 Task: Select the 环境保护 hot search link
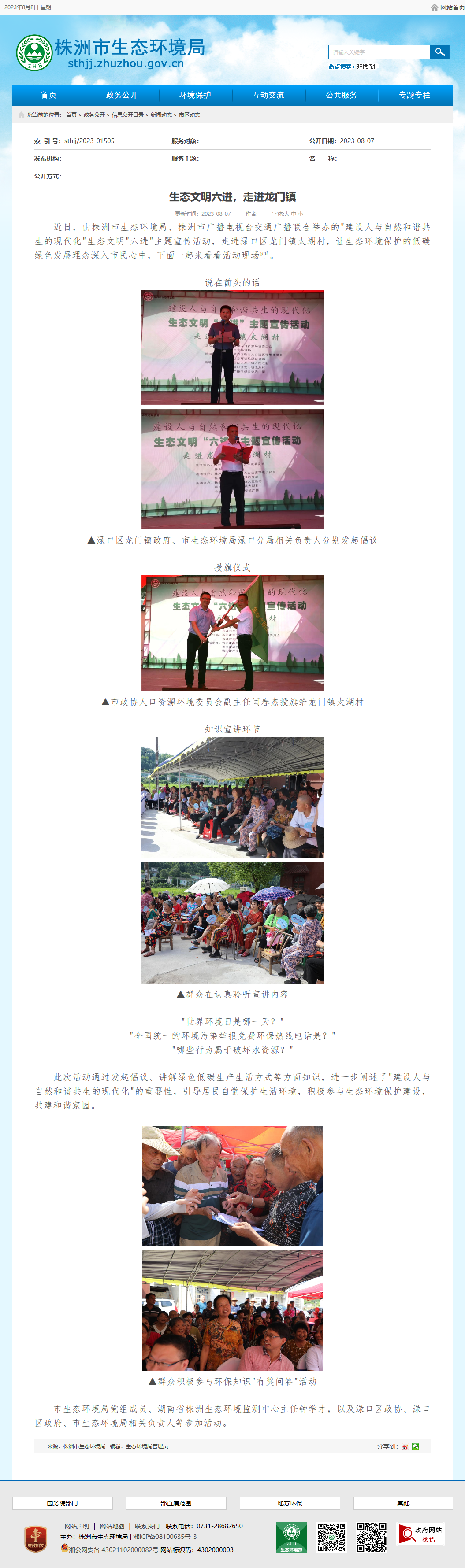pos(368,67)
